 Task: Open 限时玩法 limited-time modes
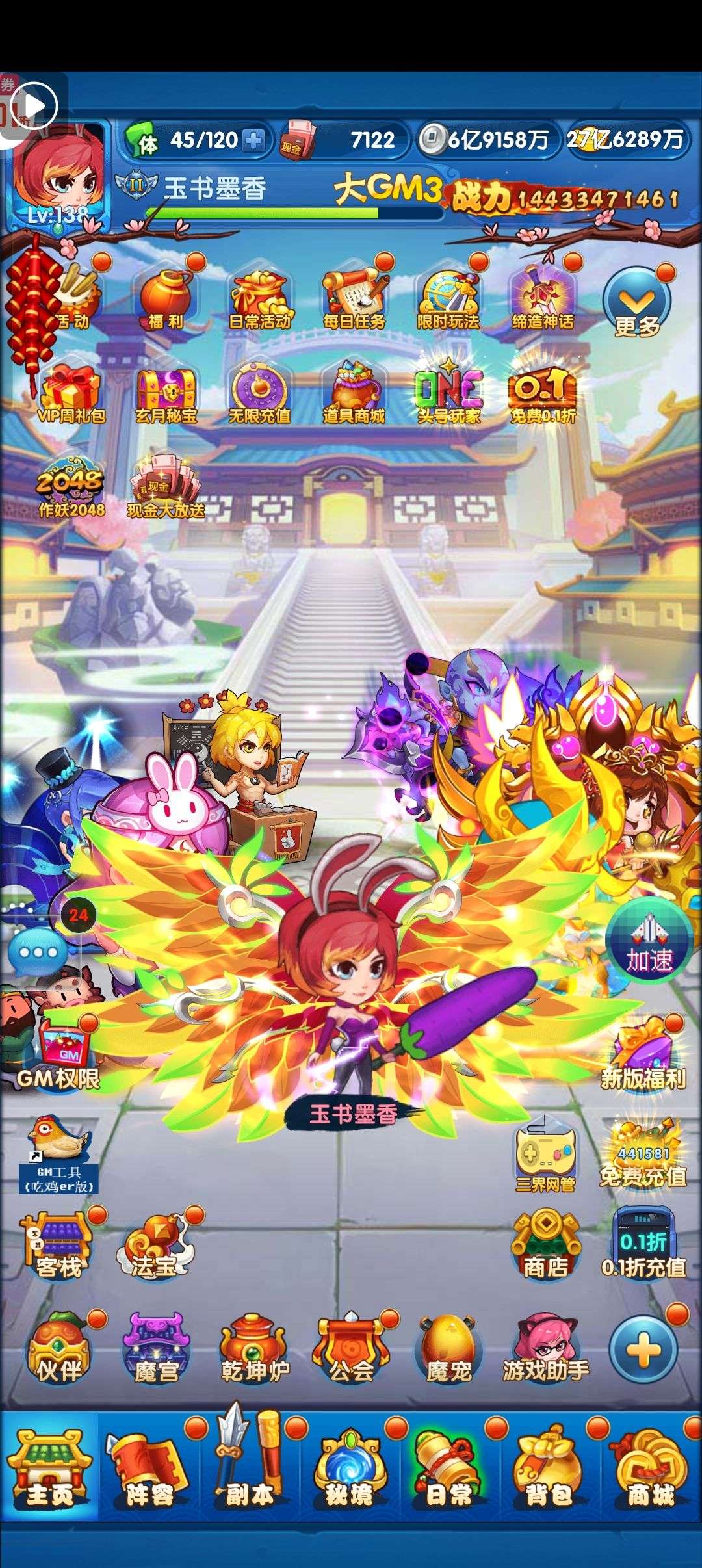448,299
